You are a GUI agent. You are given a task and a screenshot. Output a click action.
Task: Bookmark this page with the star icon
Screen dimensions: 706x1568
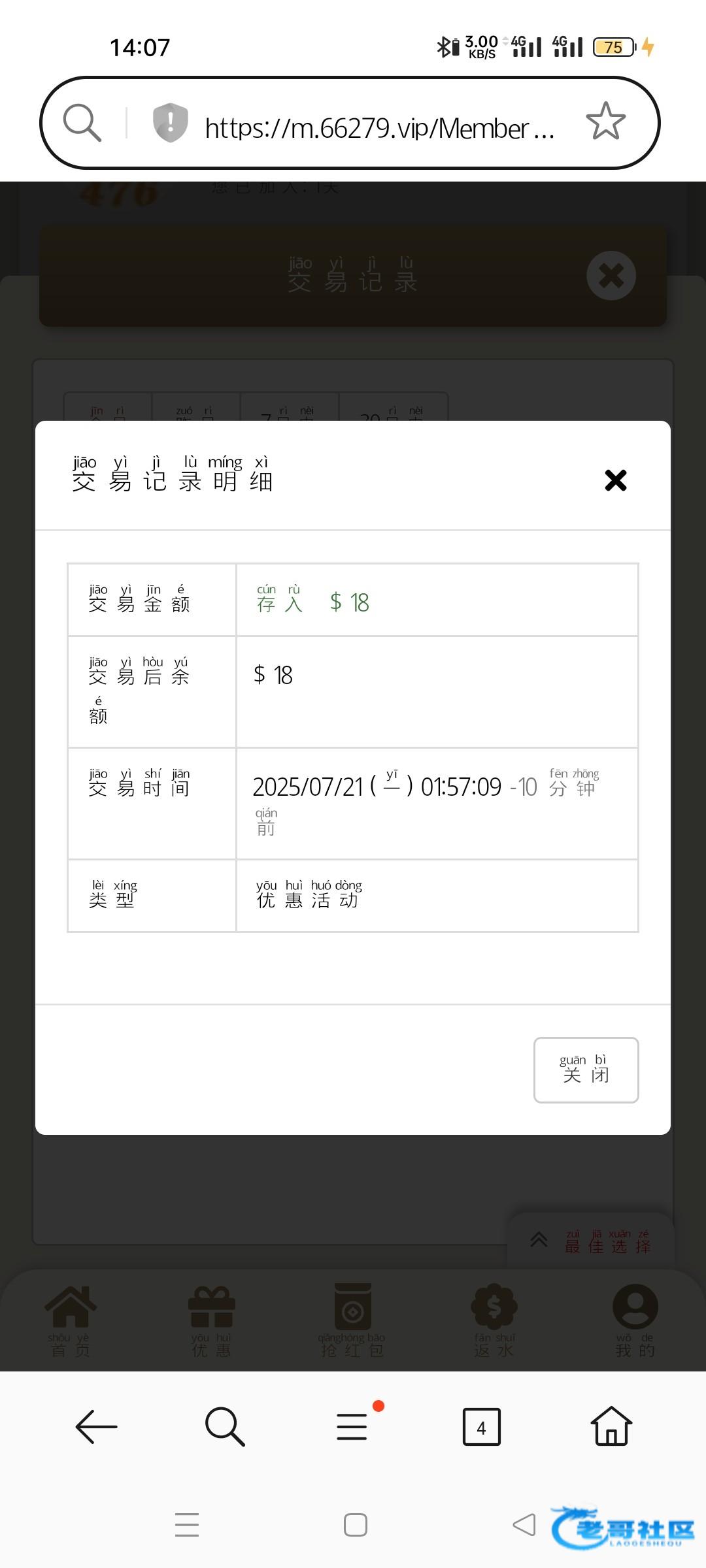pos(605,122)
